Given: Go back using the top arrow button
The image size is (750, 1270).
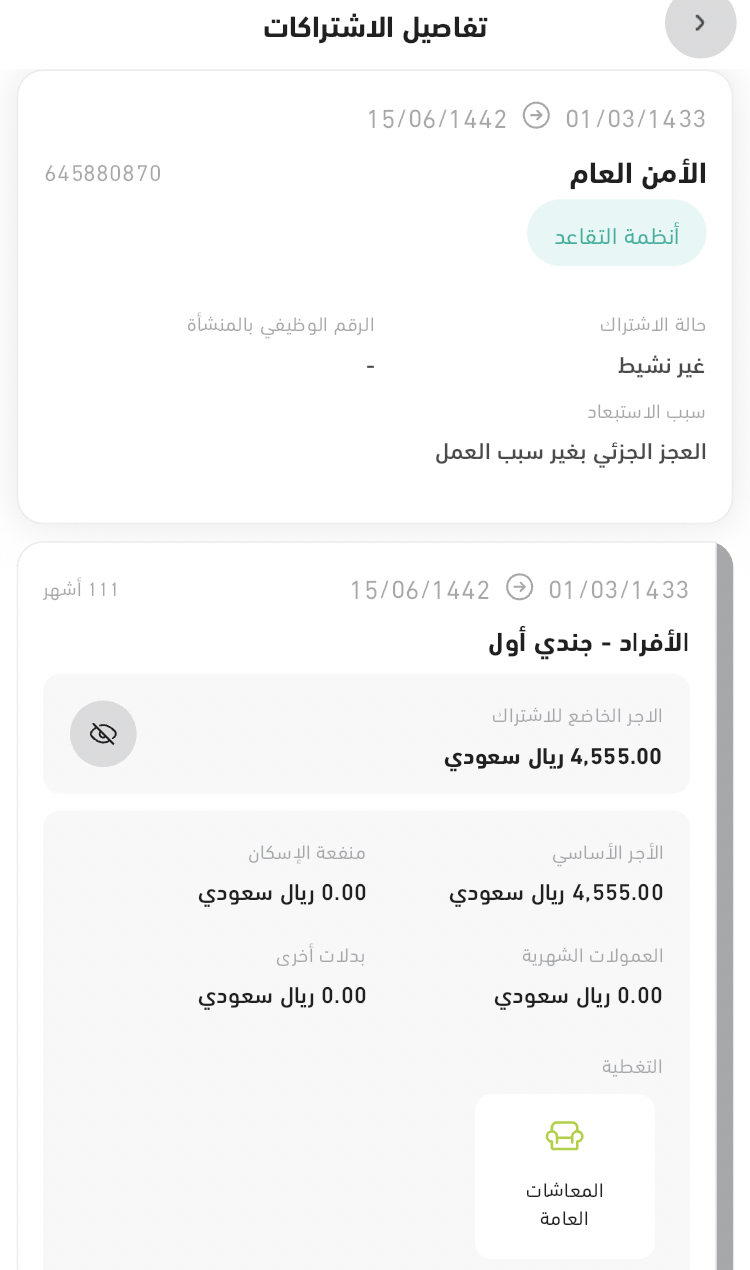Looking at the screenshot, I should coord(699,24).
